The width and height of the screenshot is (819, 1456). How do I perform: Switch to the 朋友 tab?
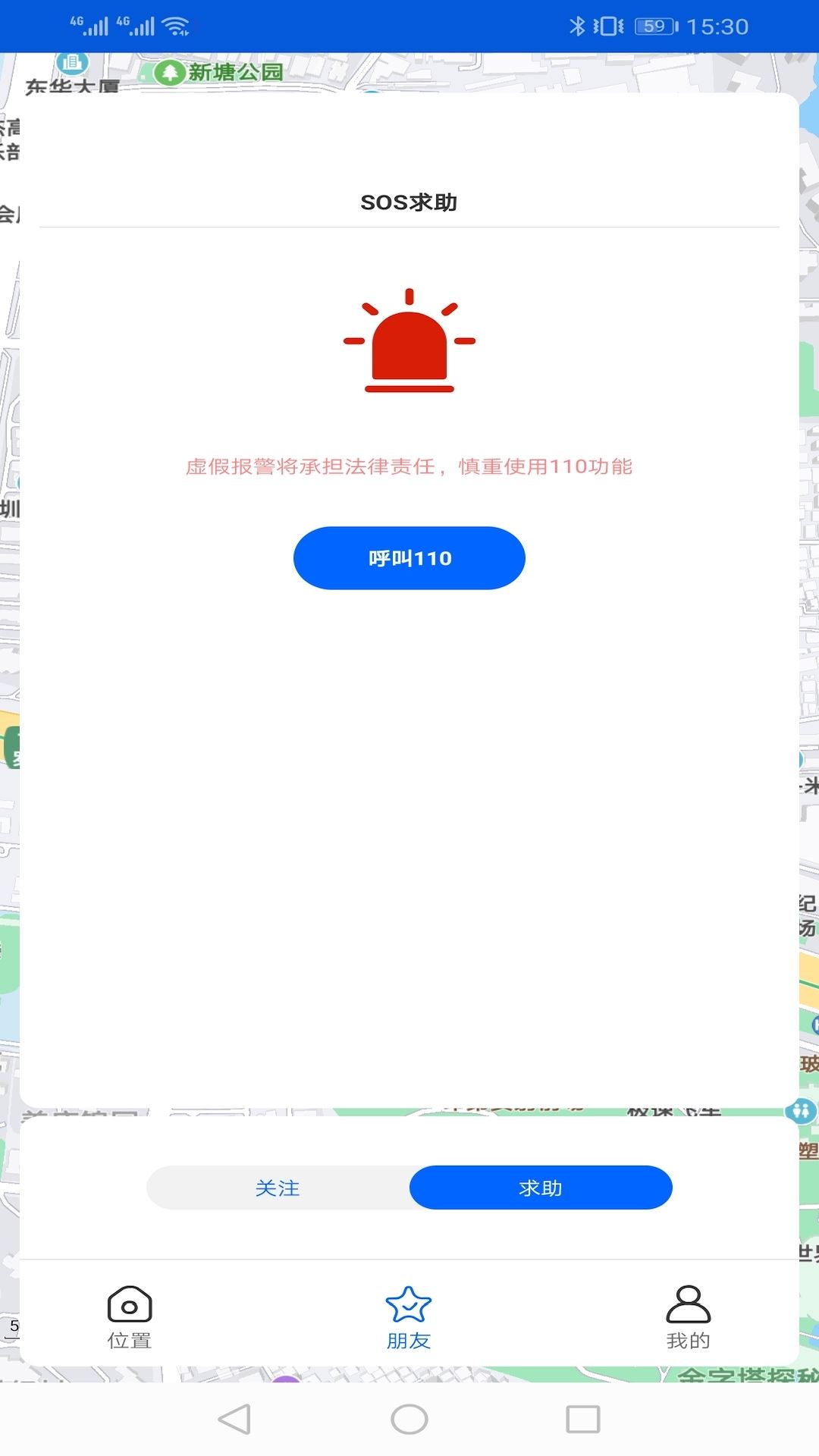[x=409, y=1317]
